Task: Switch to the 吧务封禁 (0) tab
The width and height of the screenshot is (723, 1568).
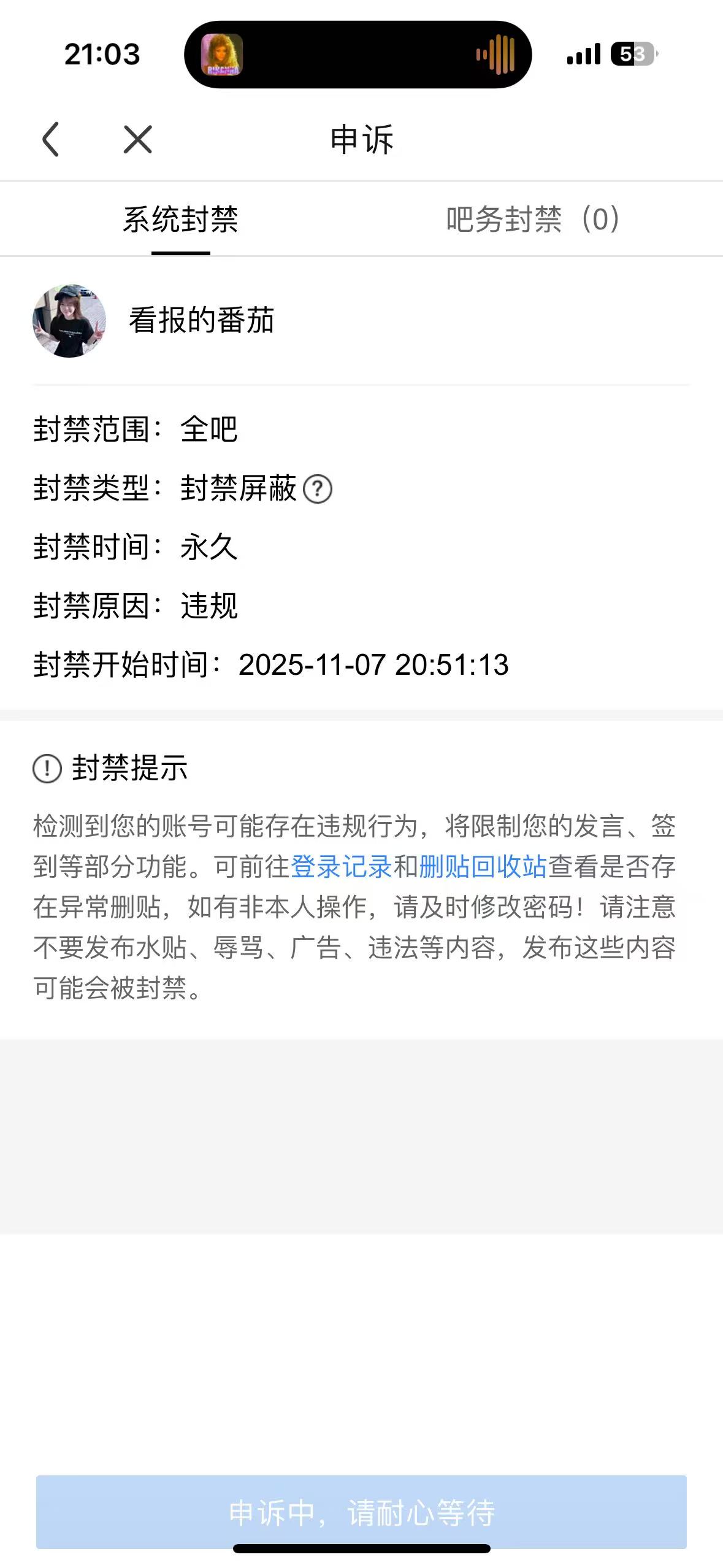Action: point(532,220)
